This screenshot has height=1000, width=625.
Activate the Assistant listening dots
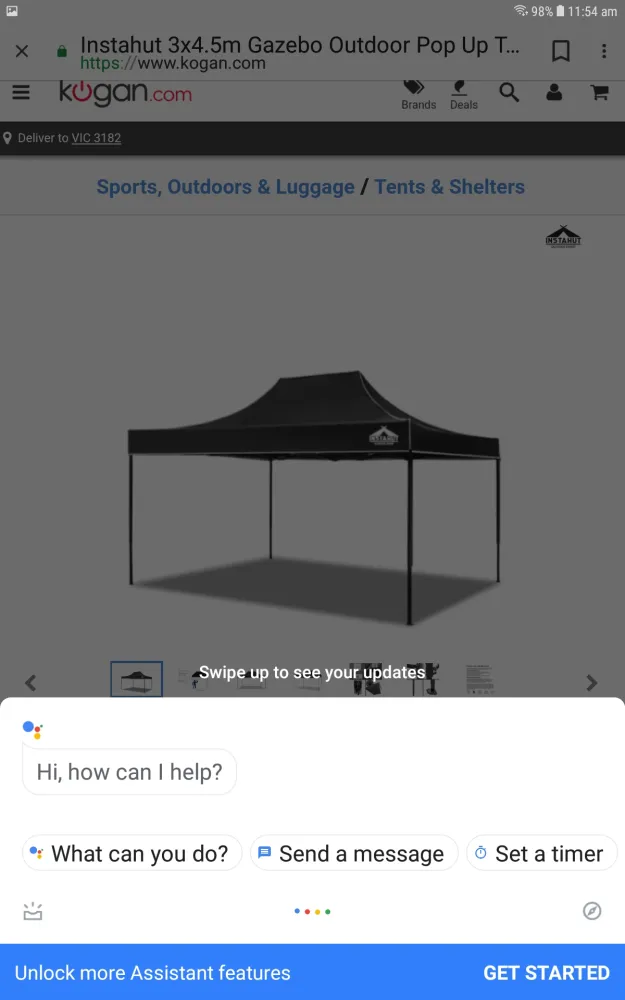(312, 911)
